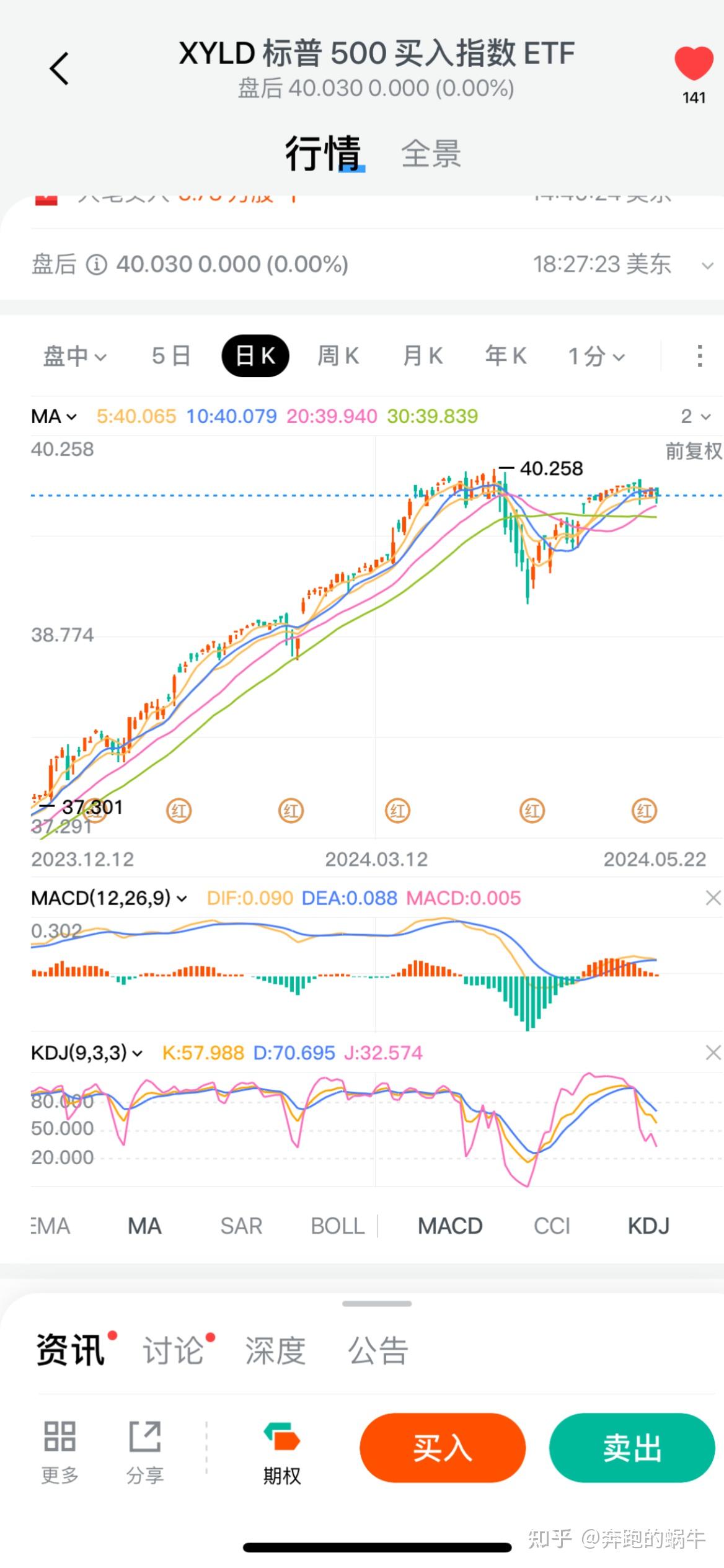
Task: Expand the 盘中 timeframe dropdown
Action: [74, 355]
